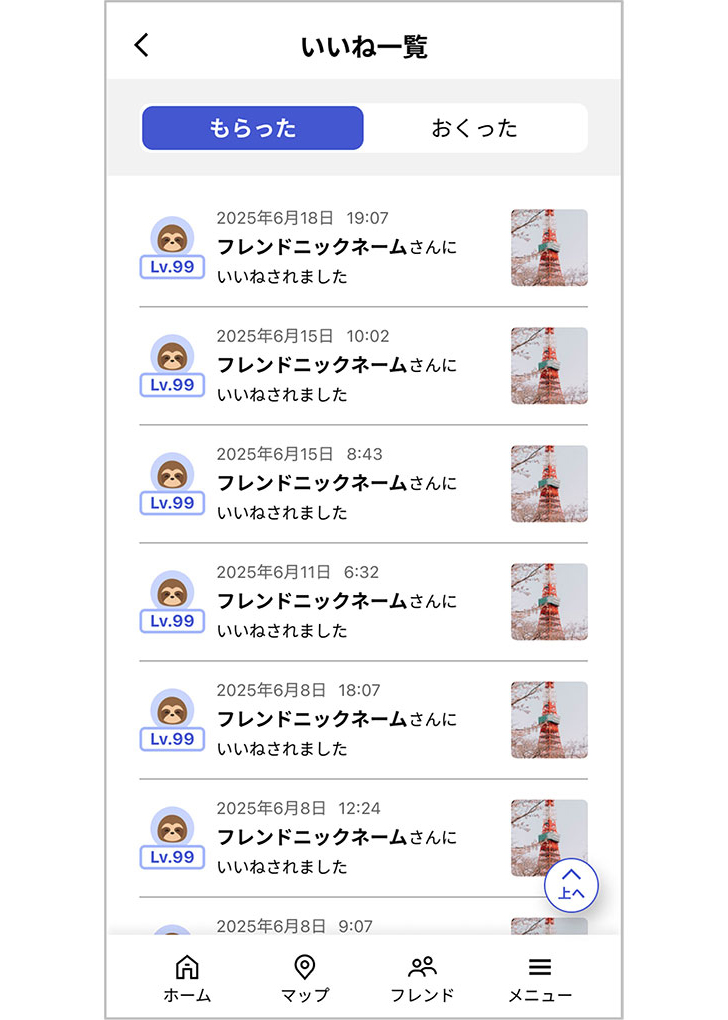The height and width of the screenshot is (1020, 728).
Task: Tap the Lv.99 badge on the first entry
Action: point(172,266)
